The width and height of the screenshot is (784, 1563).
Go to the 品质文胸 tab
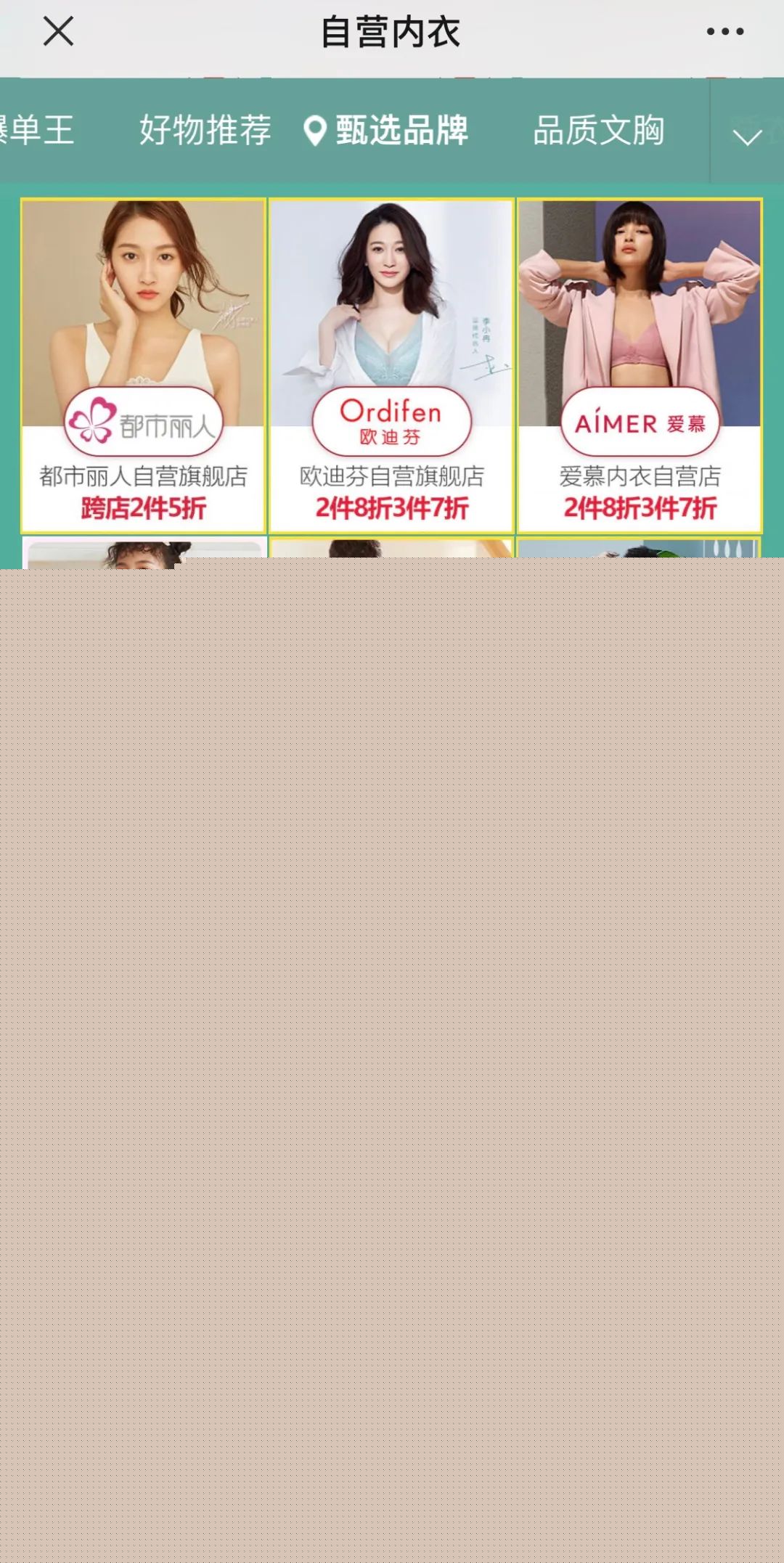click(x=598, y=131)
